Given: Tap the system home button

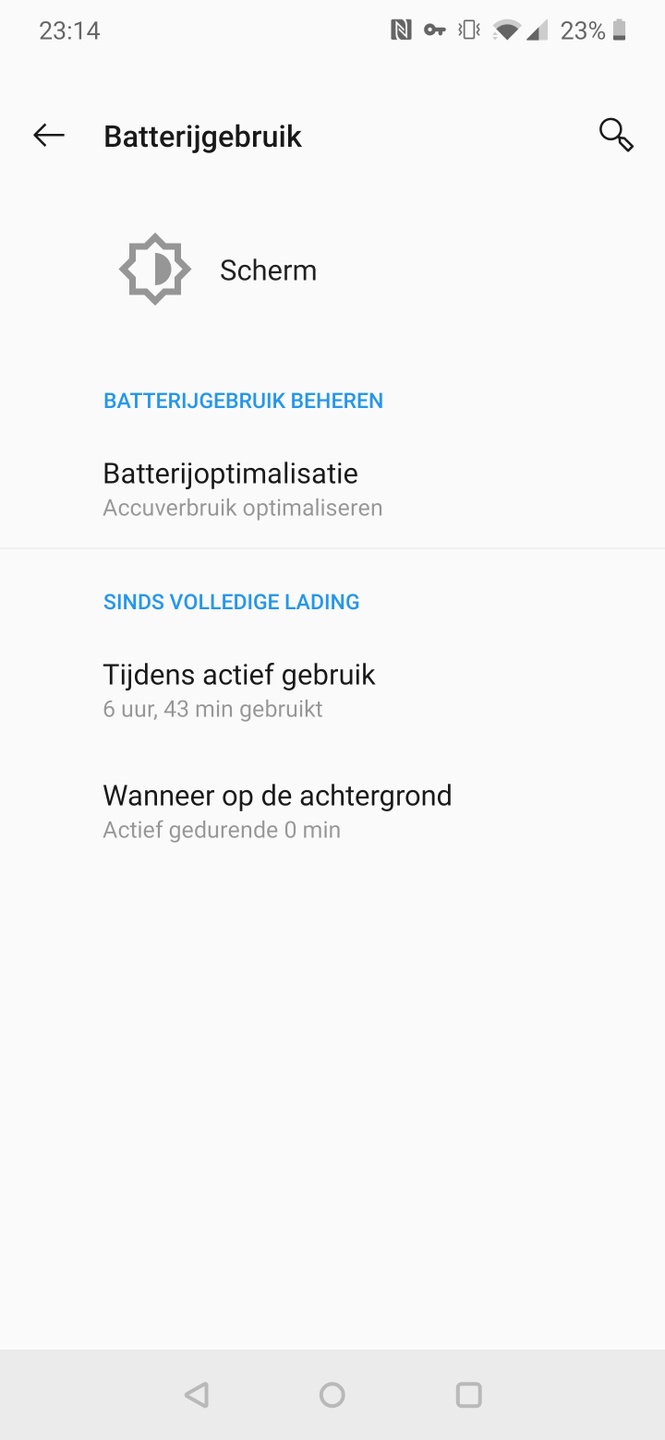Looking at the screenshot, I should coord(332,1395).
